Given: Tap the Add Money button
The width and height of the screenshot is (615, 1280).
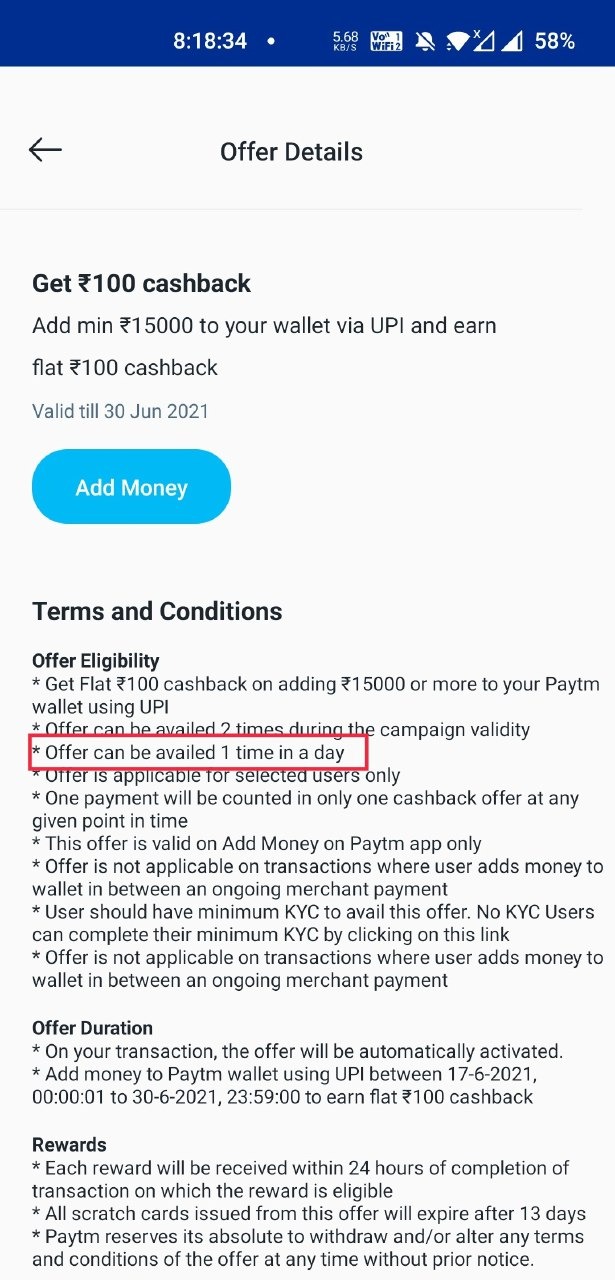Looking at the screenshot, I should 132,487.
